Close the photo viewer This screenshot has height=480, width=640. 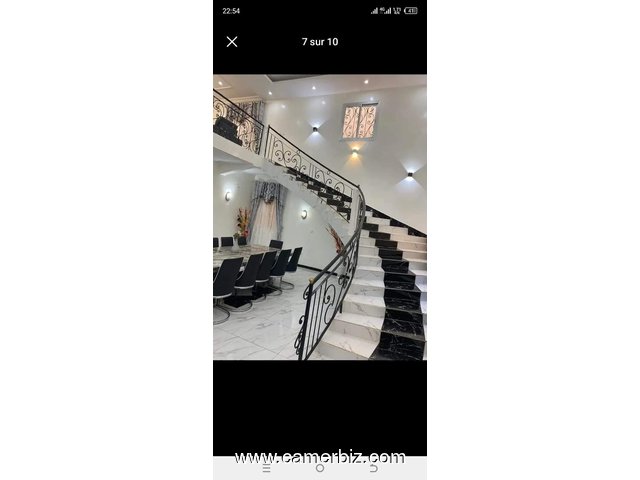click(x=232, y=42)
